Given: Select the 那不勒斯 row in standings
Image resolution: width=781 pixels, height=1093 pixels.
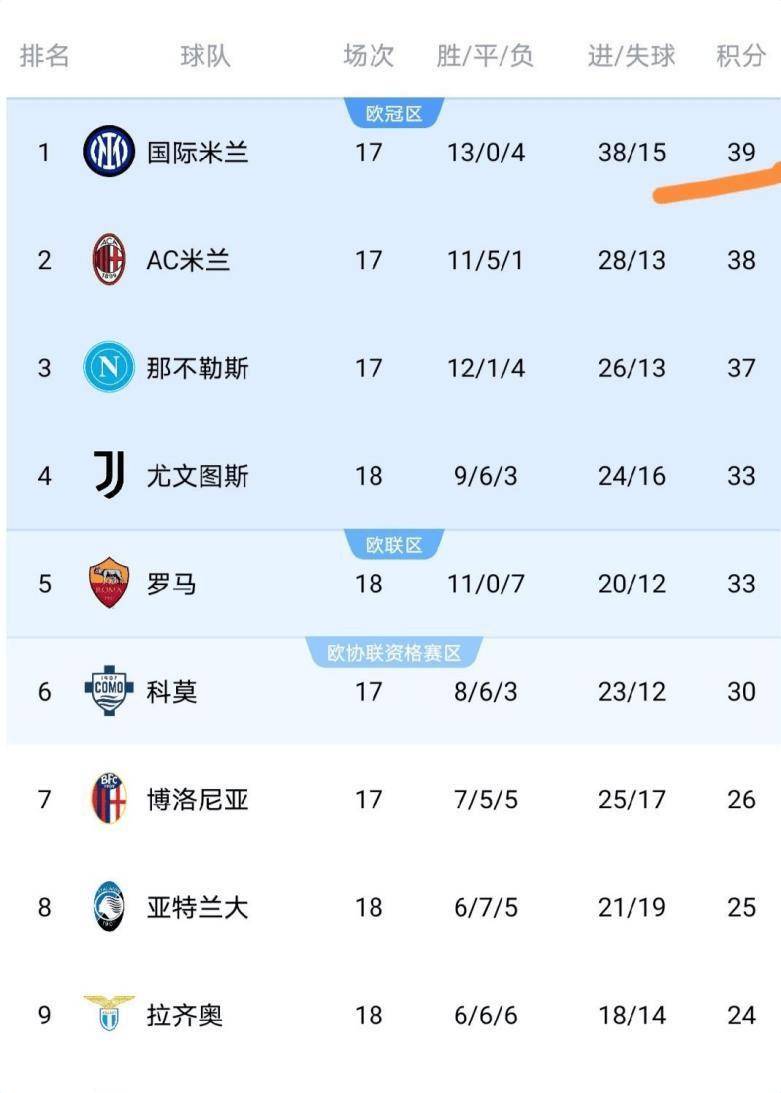Looking at the screenshot, I should 197,368.
